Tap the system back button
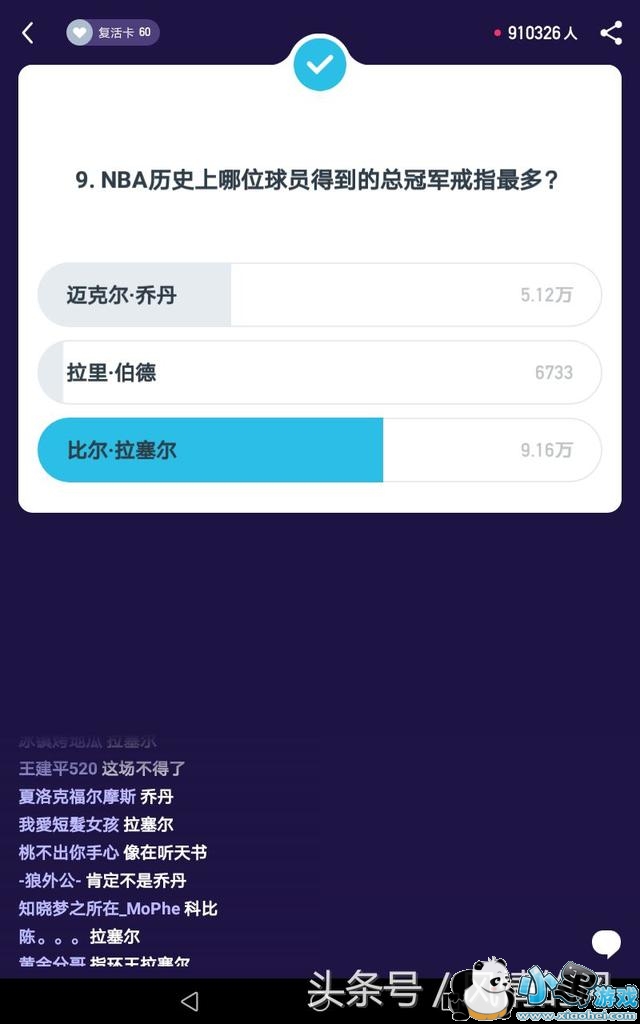 point(190,1001)
